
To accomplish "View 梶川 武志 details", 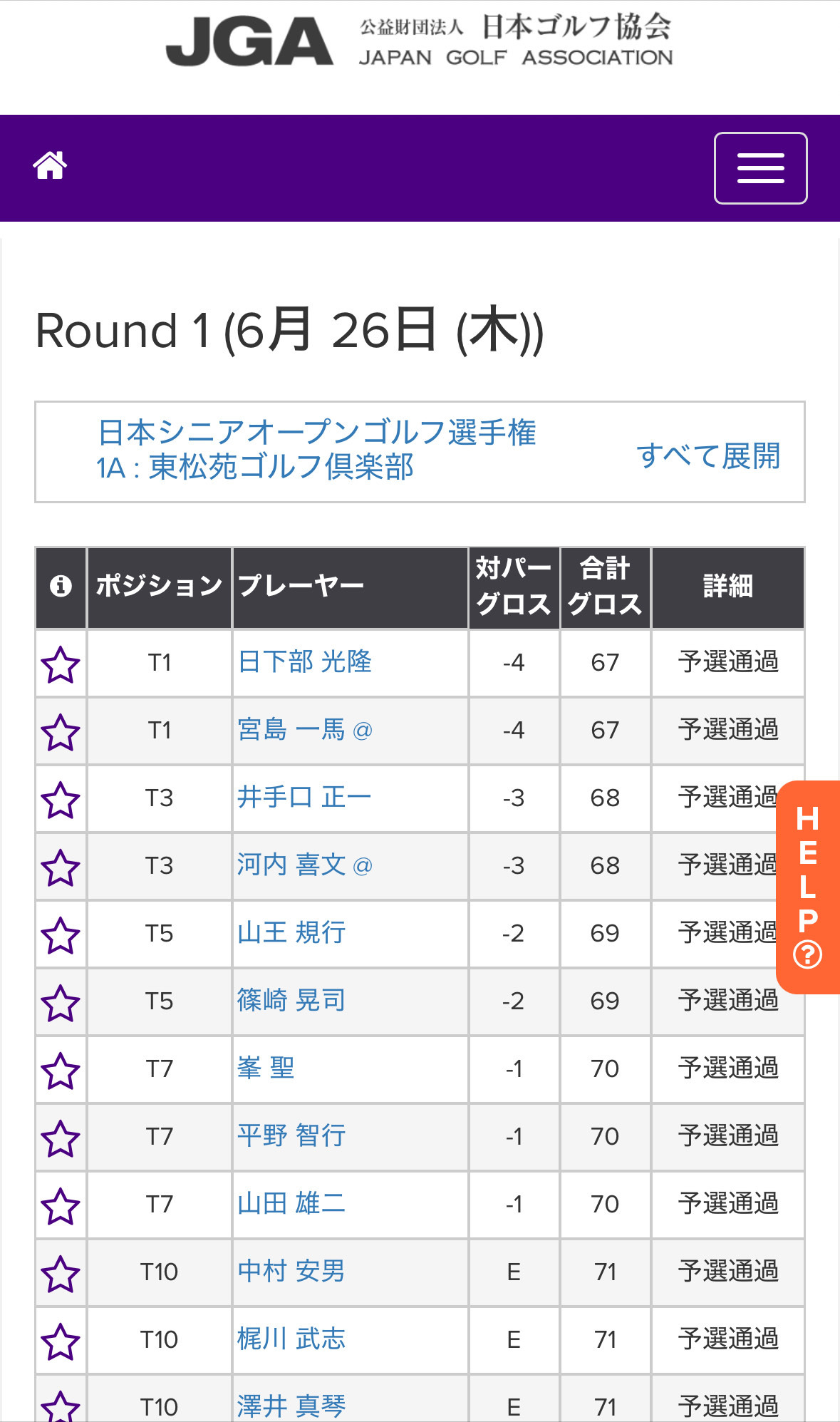I will pyautogui.click(x=291, y=1339).
